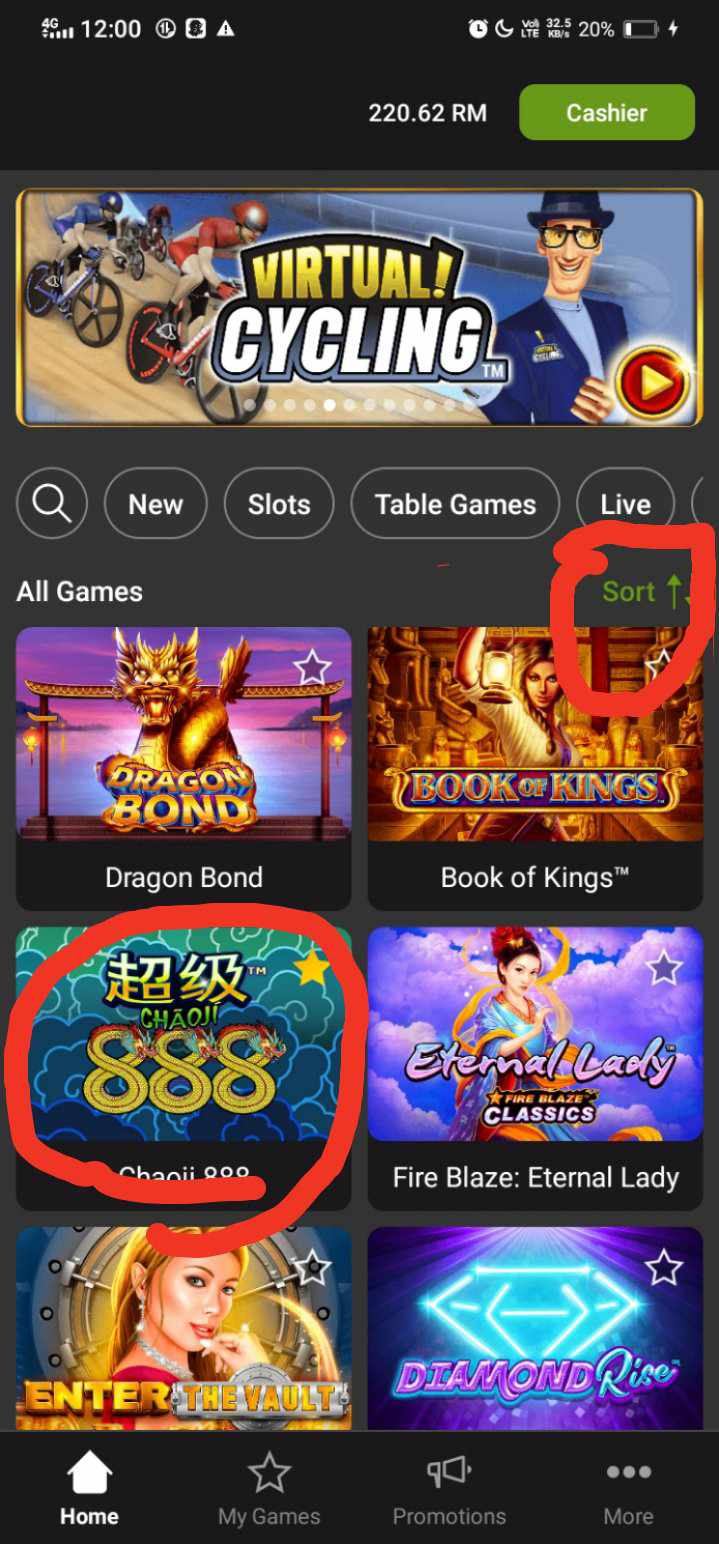Switch to the My Games tab
The width and height of the screenshot is (719, 1544).
pos(269,1490)
